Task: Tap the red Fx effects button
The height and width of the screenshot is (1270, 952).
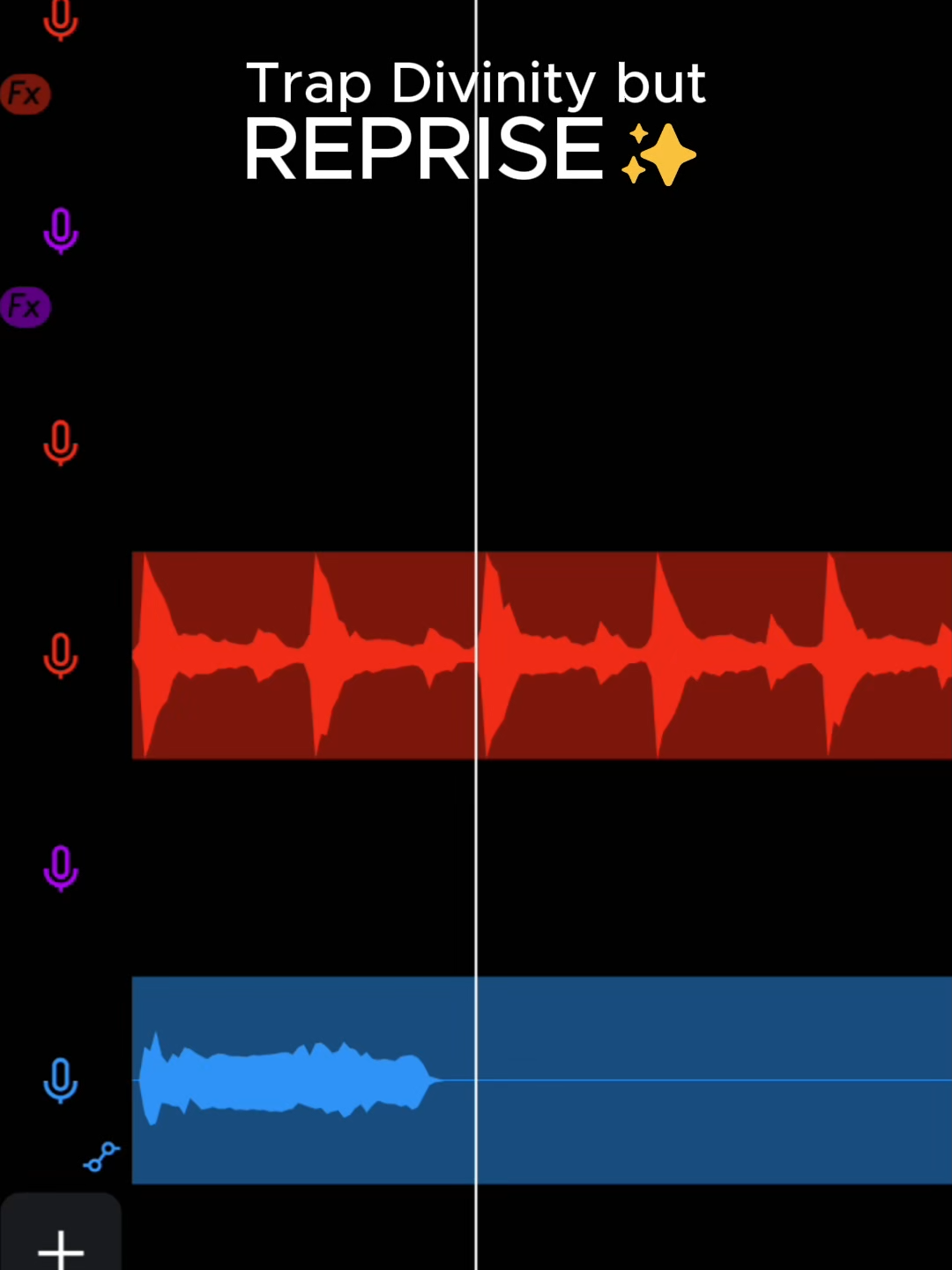Action: (26, 93)
